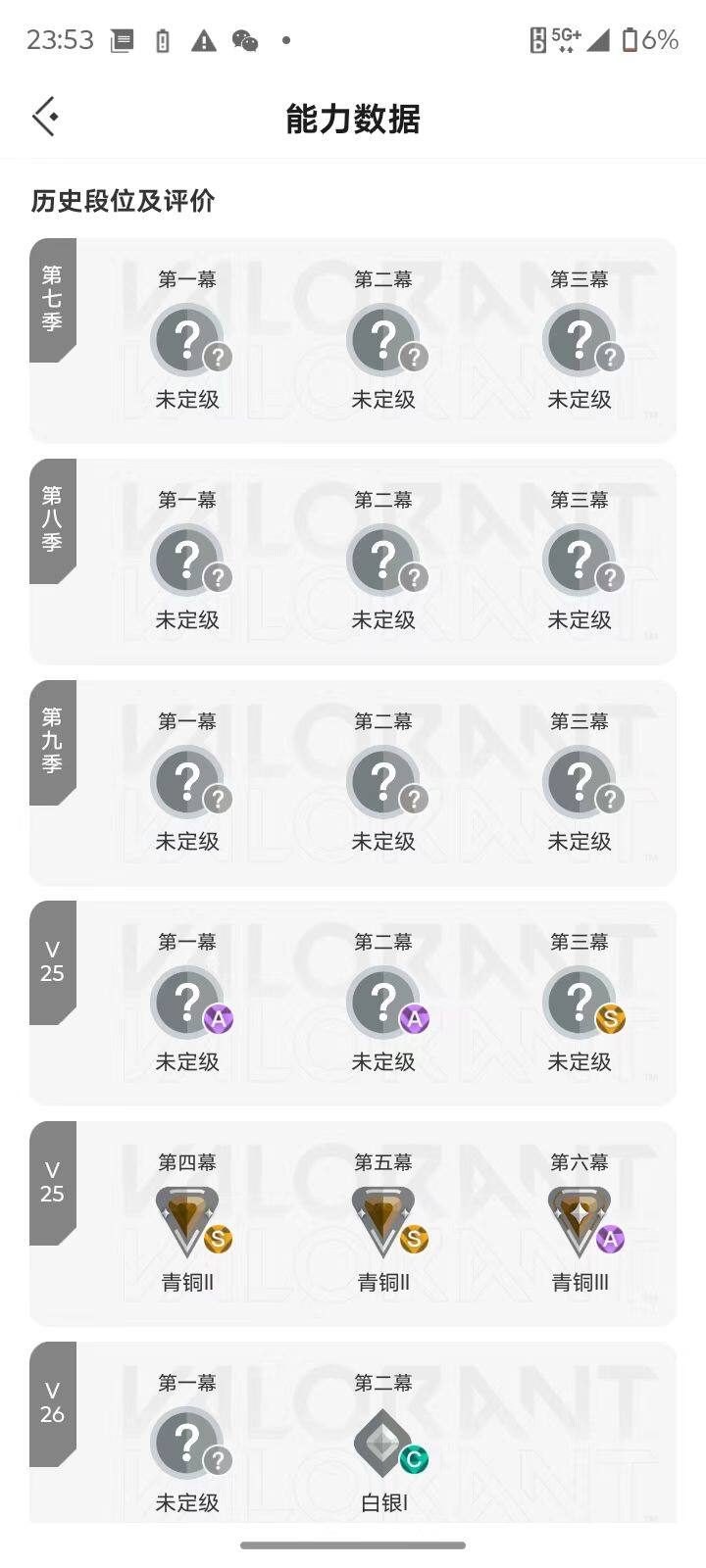This screenshot has width=706, height=1568.
Task: Select the V26 season tab
Action: click(x=52, y=1401)
